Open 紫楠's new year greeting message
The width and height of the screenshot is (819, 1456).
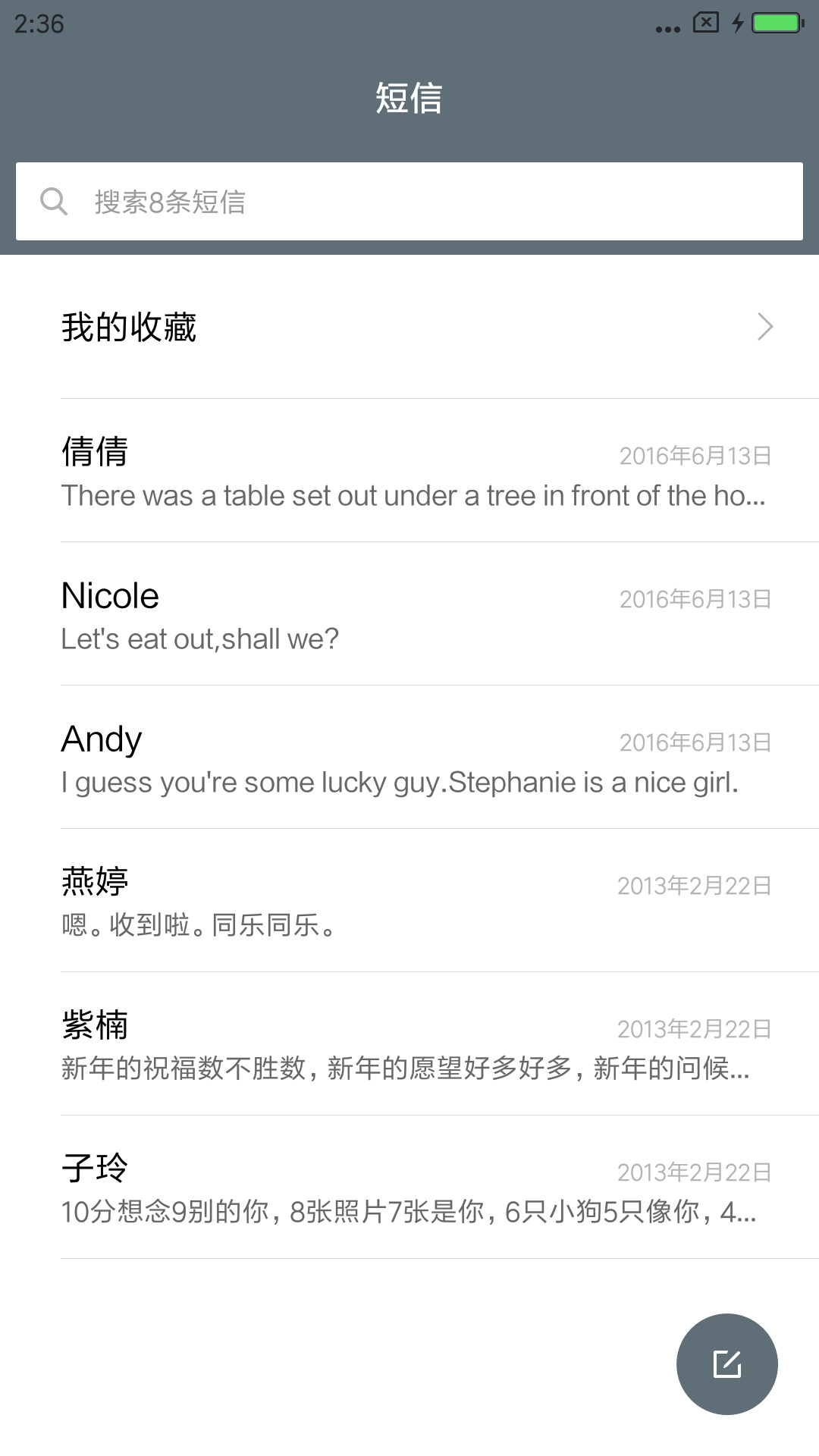[x=409, y=1044]
